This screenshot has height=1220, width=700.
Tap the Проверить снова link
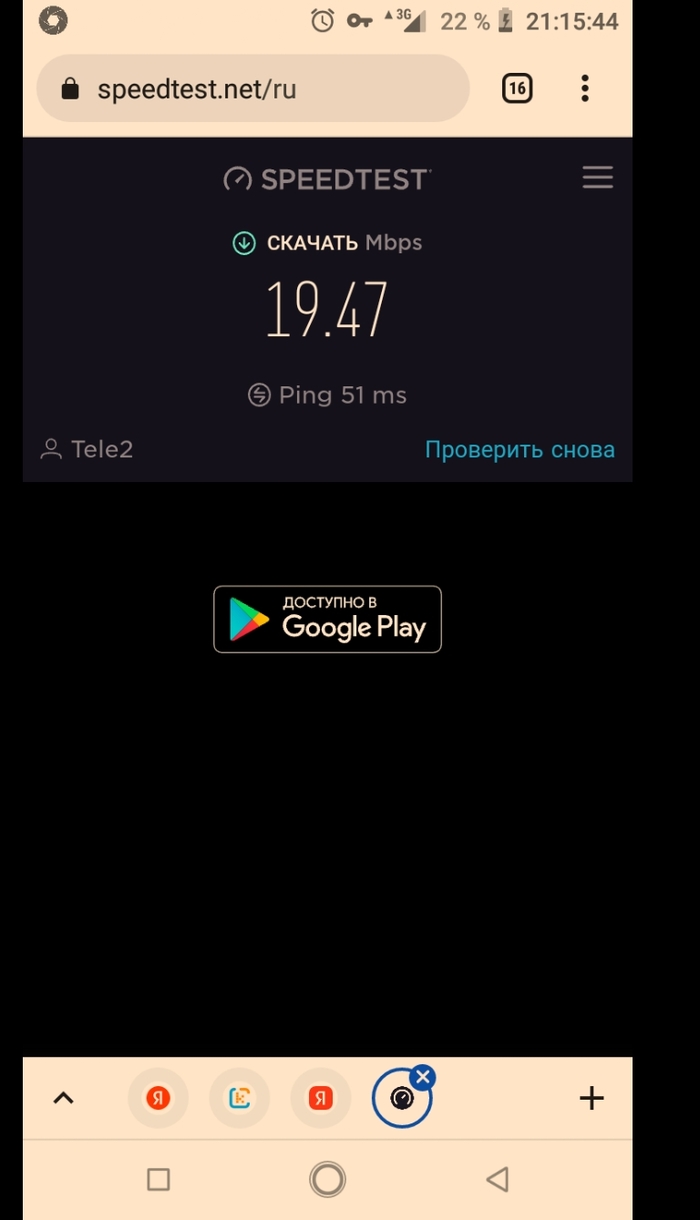[x=519, y=450]
